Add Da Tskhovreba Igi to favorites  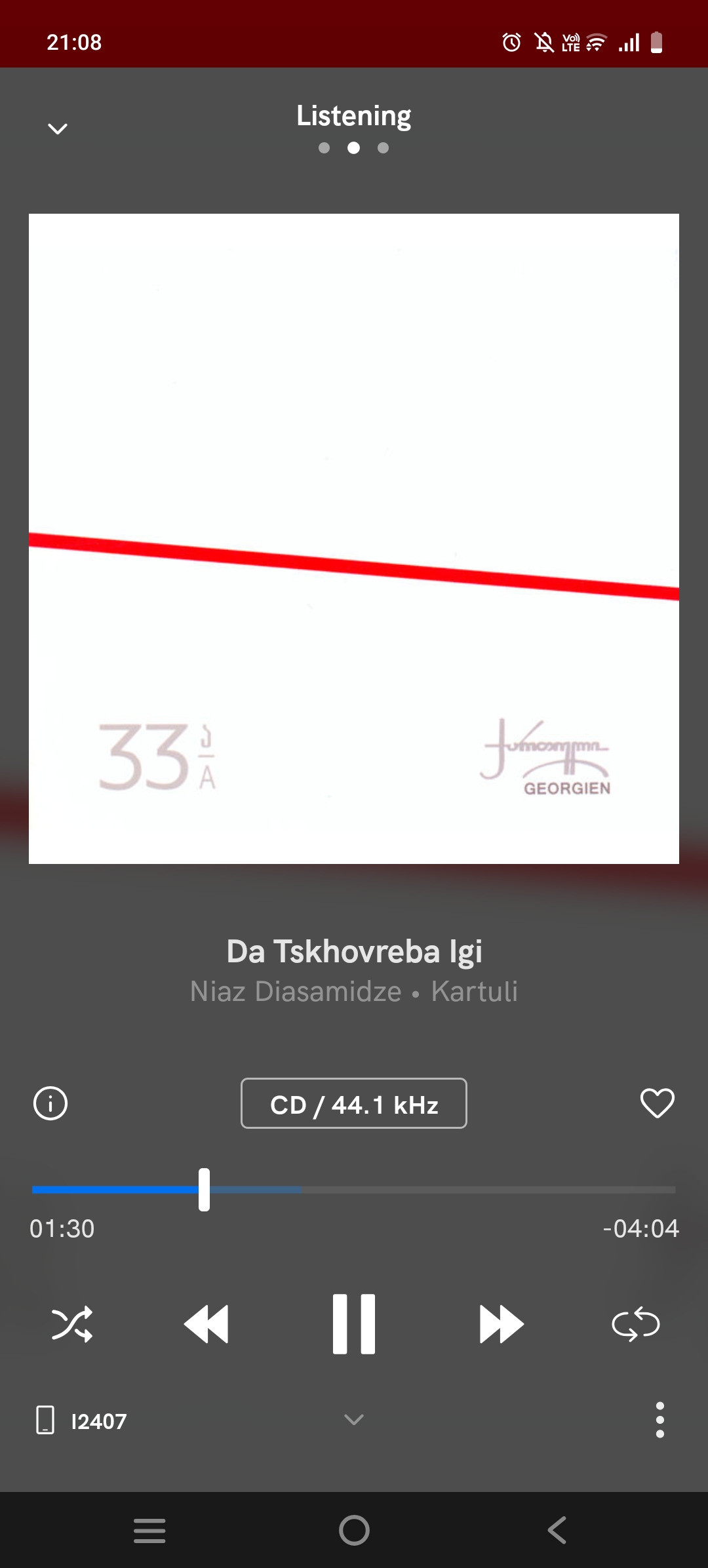tap(657, 1103)
